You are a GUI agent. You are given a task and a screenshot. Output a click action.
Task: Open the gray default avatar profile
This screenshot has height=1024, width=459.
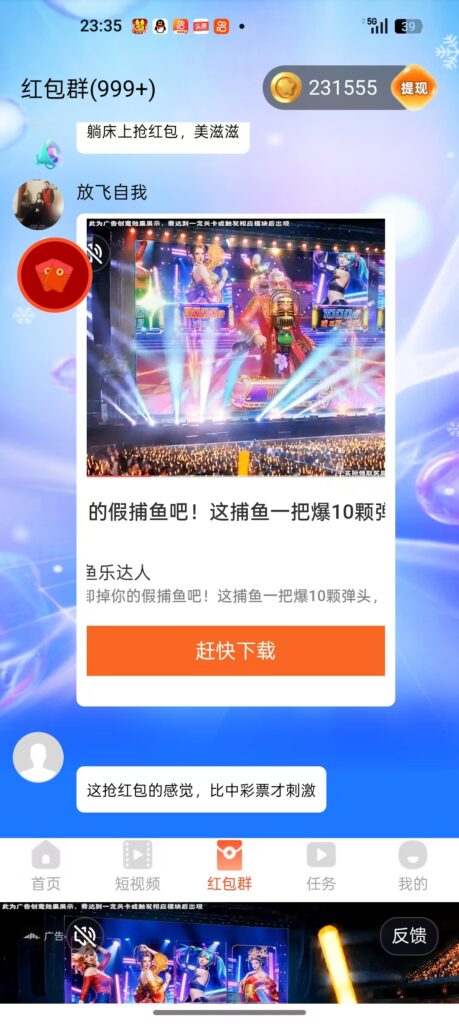(38, 758)
